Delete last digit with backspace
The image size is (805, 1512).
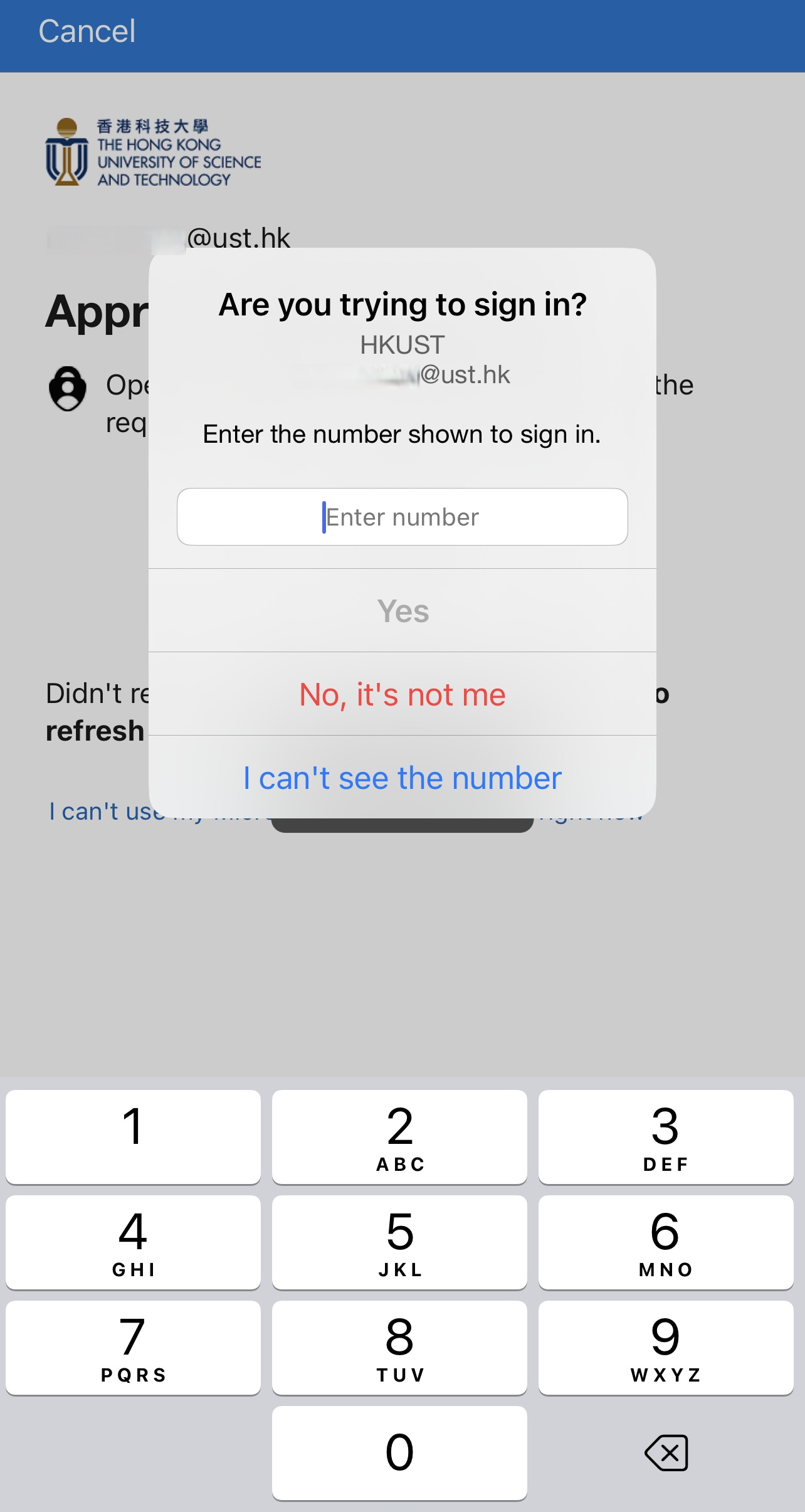(x=665, y=1452)
